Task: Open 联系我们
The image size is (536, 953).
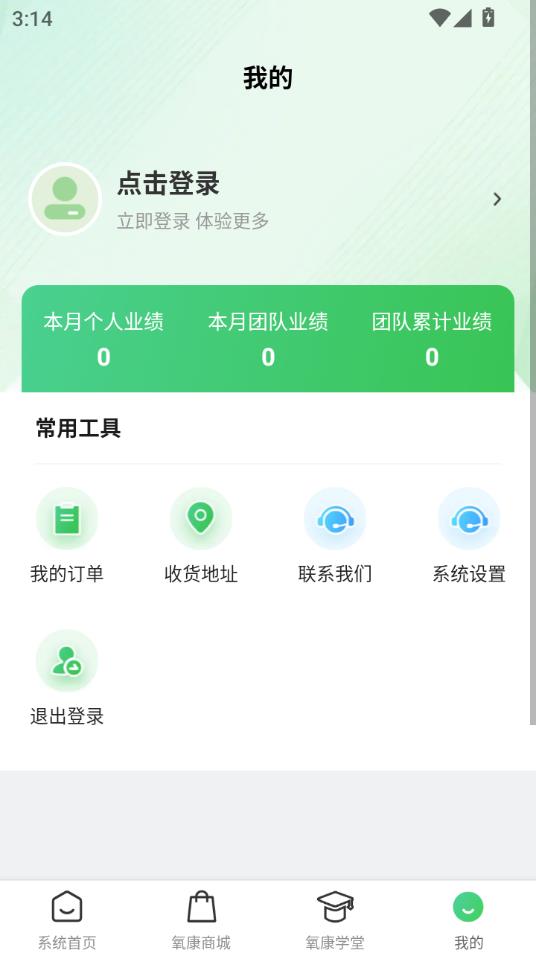Action: point(335,535)
